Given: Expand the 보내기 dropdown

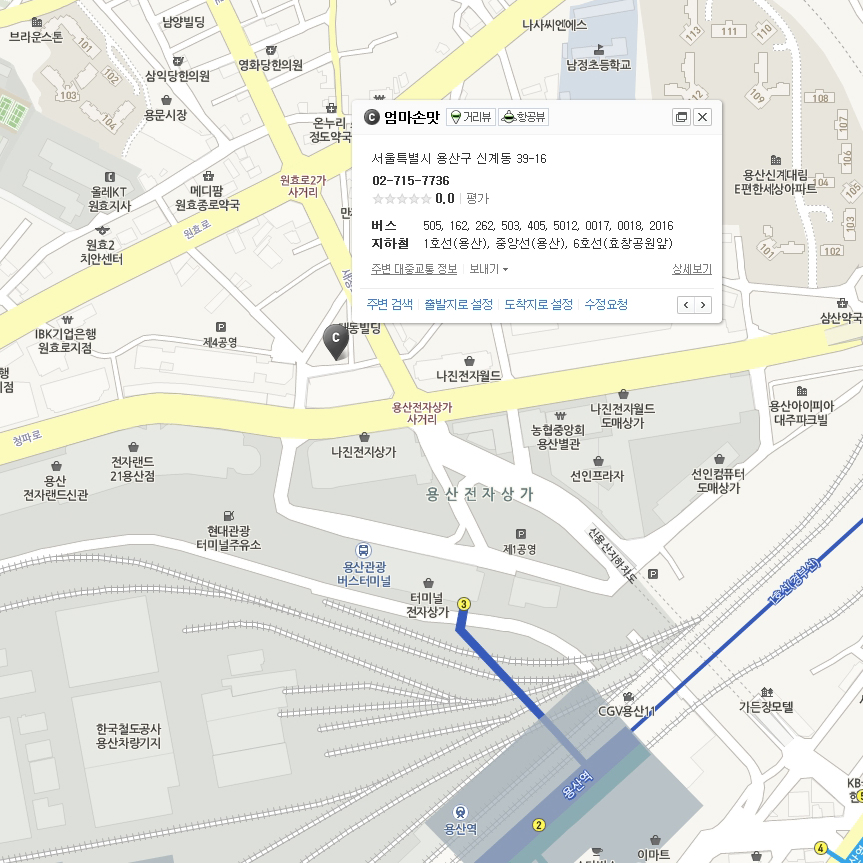Looking at the screenshot, I should coord(489,269).
